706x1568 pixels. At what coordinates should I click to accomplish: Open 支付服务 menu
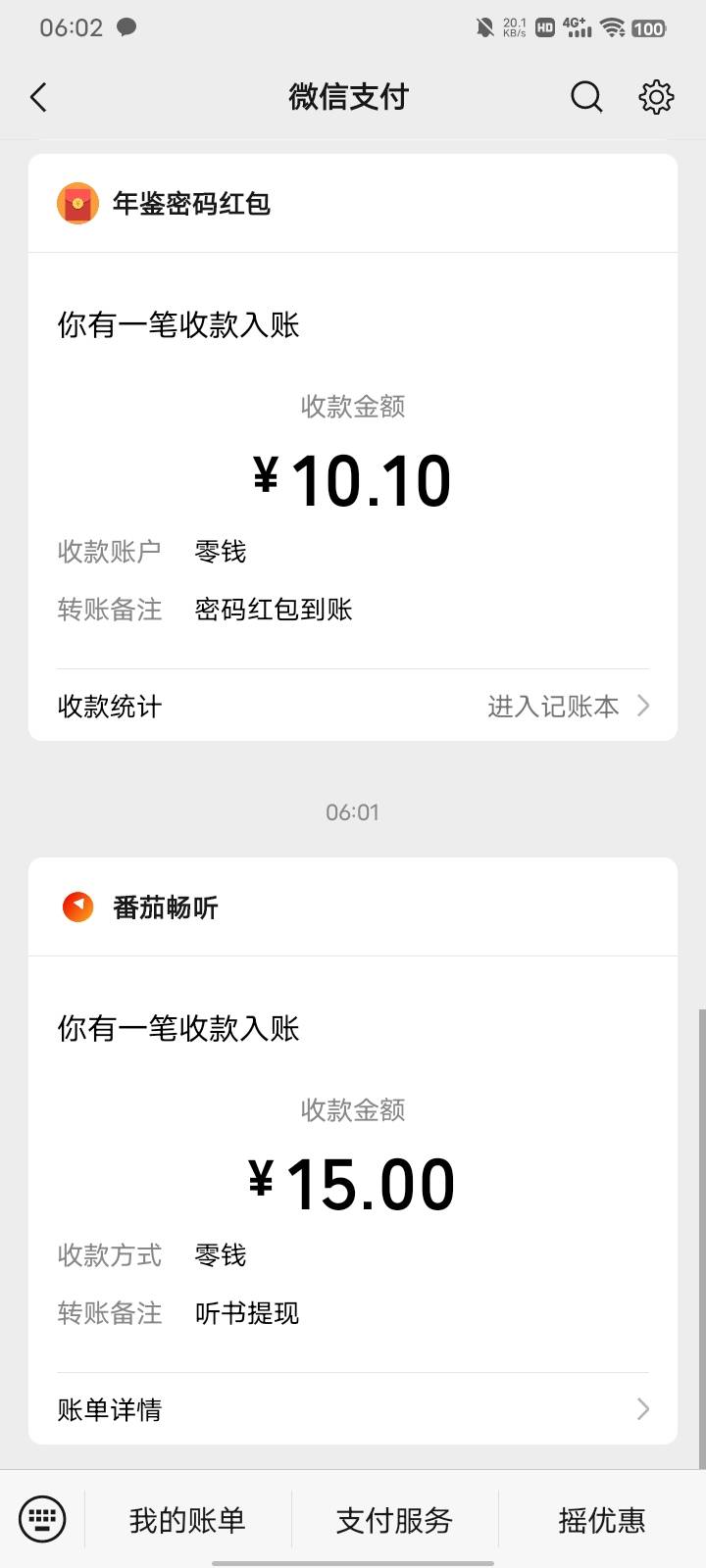click(x=394, y=1520)
